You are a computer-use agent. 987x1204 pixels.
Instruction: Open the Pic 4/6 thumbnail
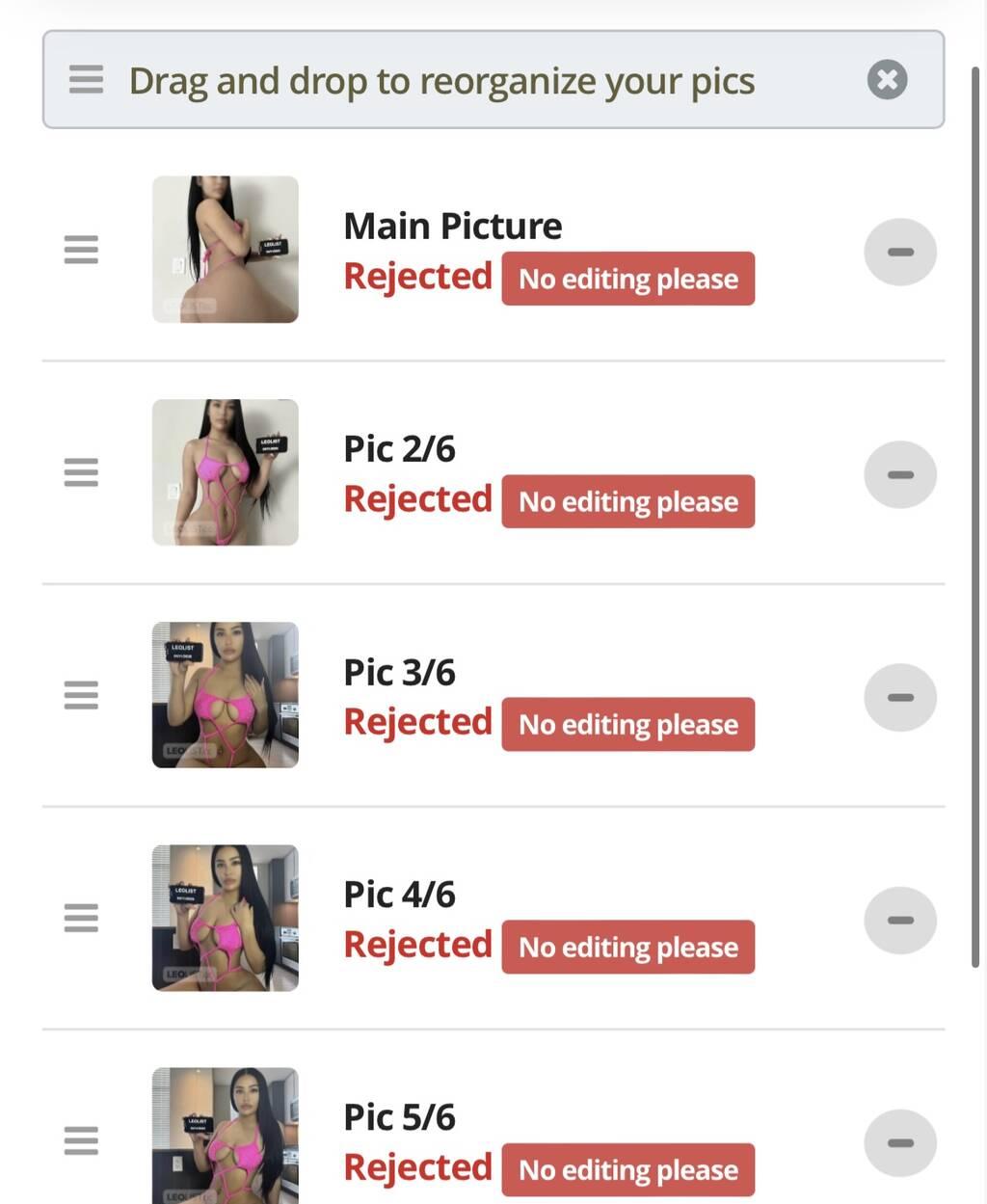(225, 917)
